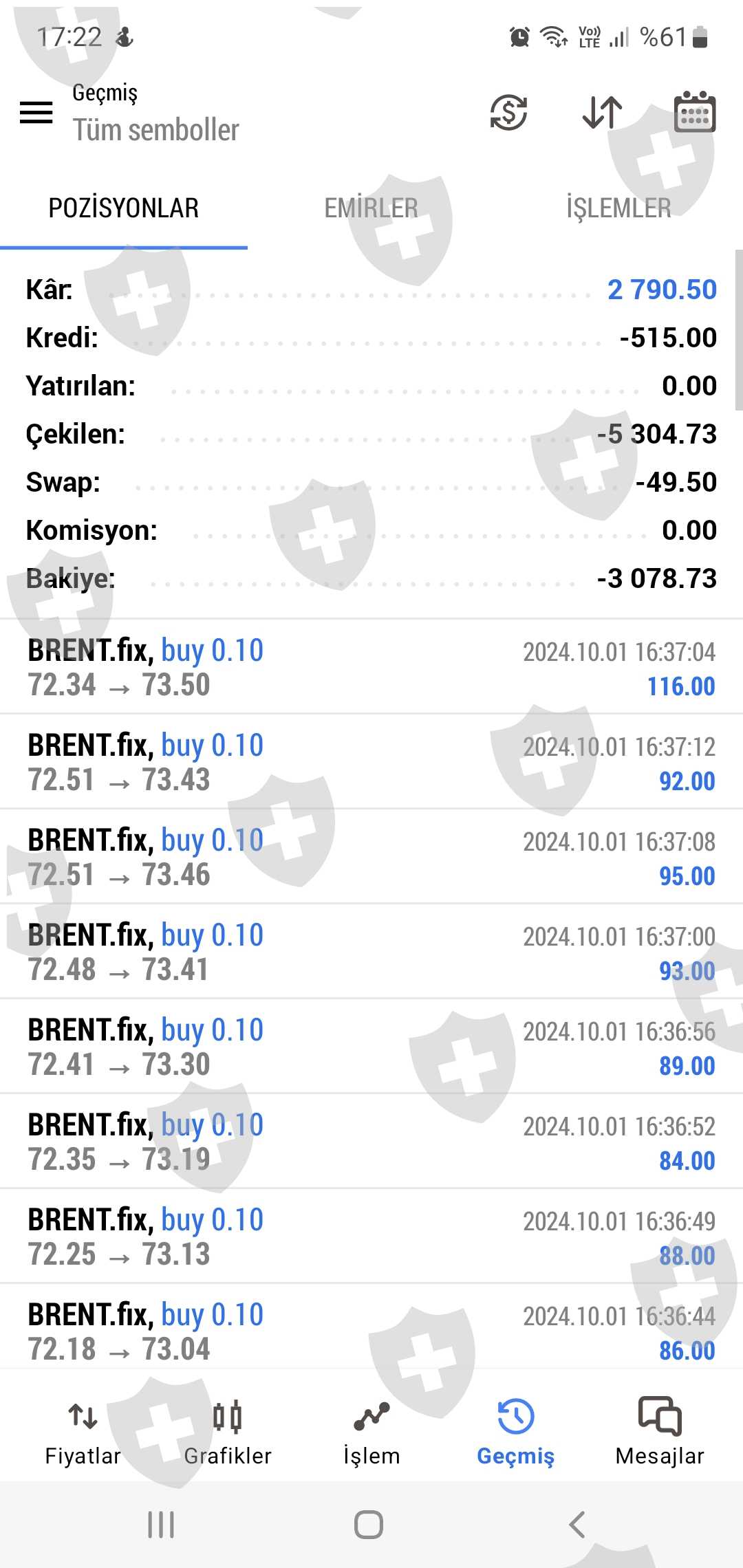The image size is (743, 1568).
Task: Open BRENT.fix position 72.48 to 73.41
Action: pos(371,952)
